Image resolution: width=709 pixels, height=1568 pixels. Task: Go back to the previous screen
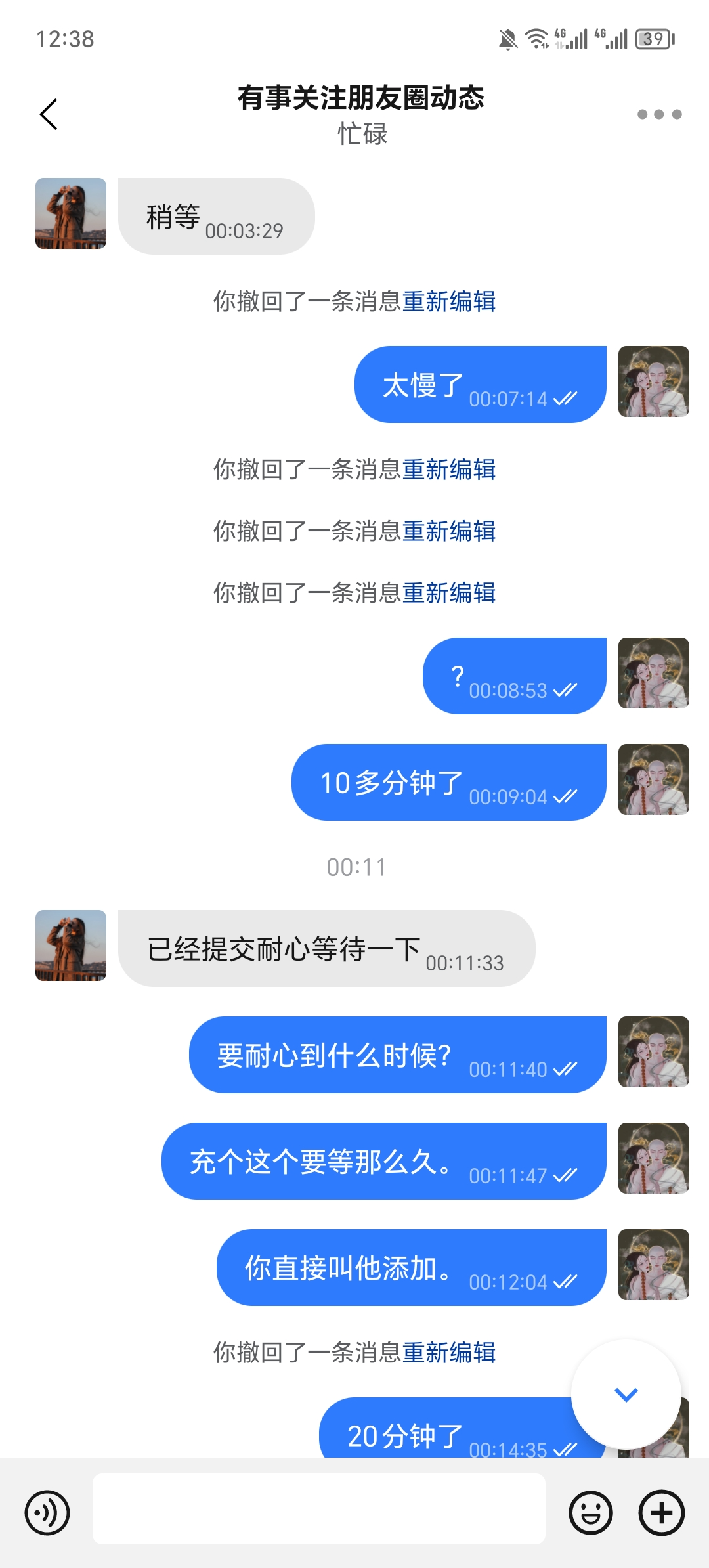point(49,115)
